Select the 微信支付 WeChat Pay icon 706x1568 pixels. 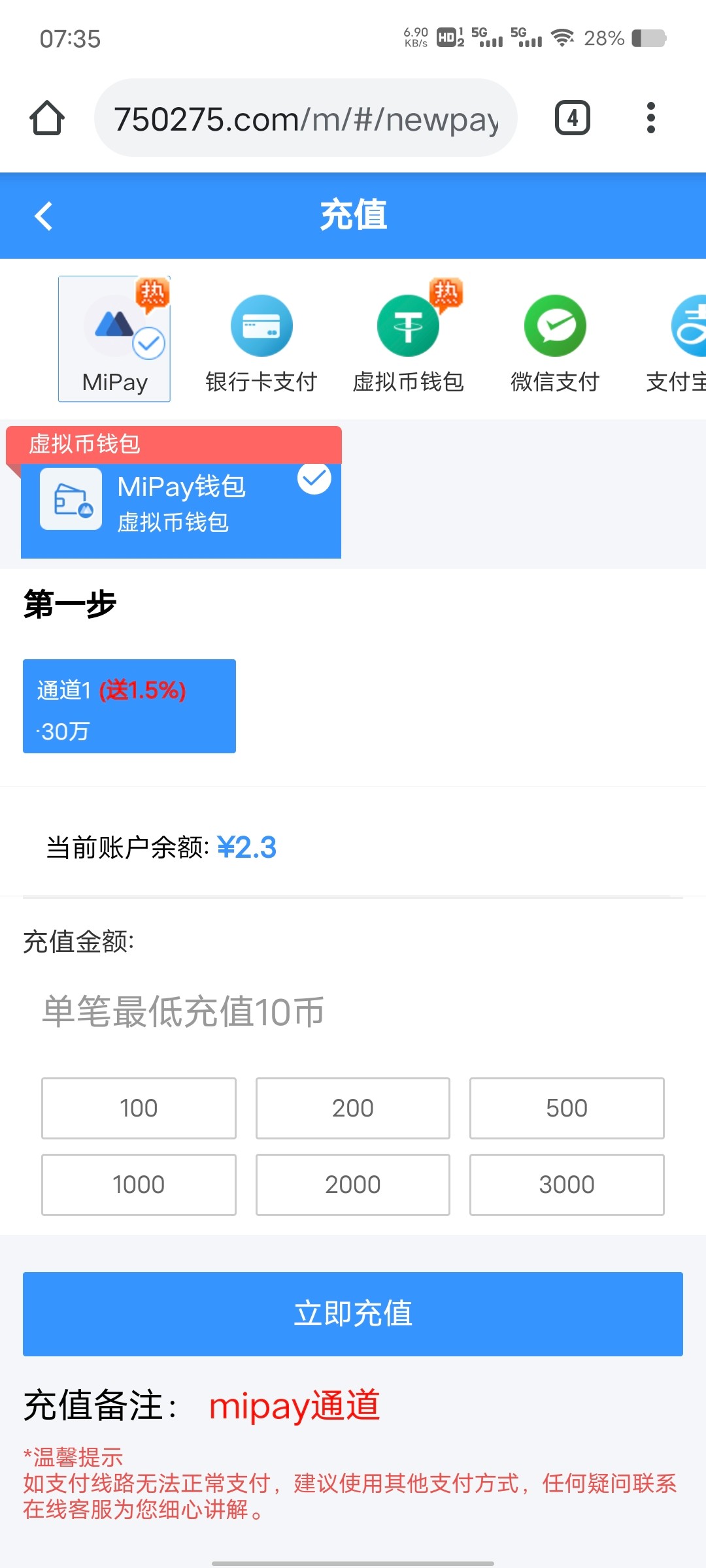pos(554,325)
